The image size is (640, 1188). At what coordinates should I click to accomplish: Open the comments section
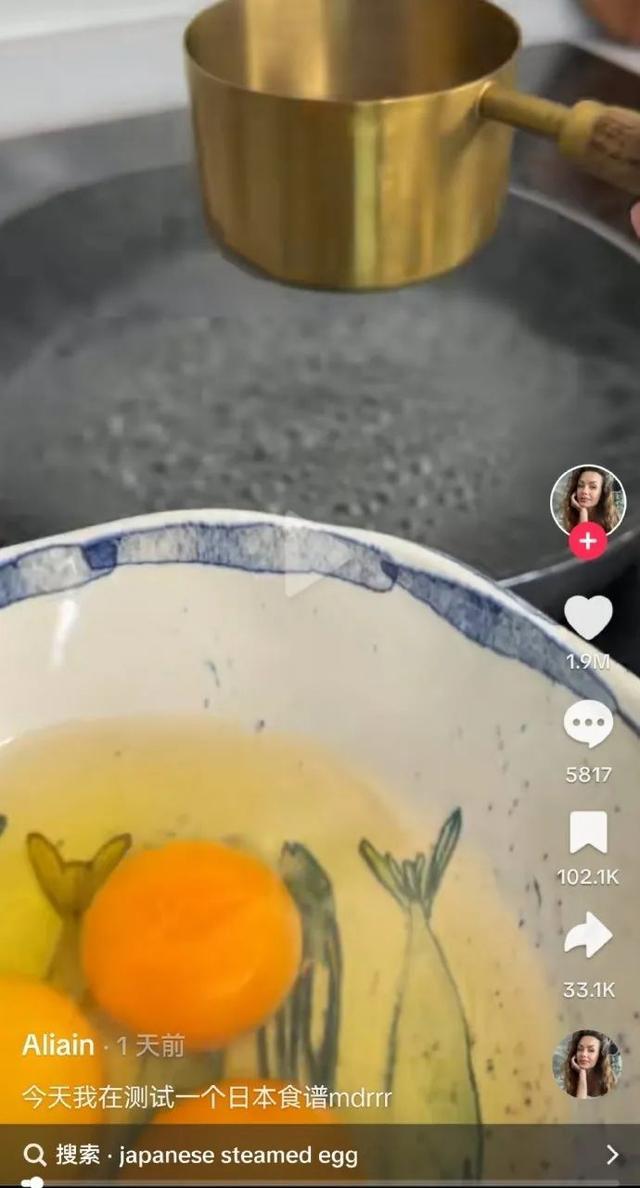pos(588,724)
